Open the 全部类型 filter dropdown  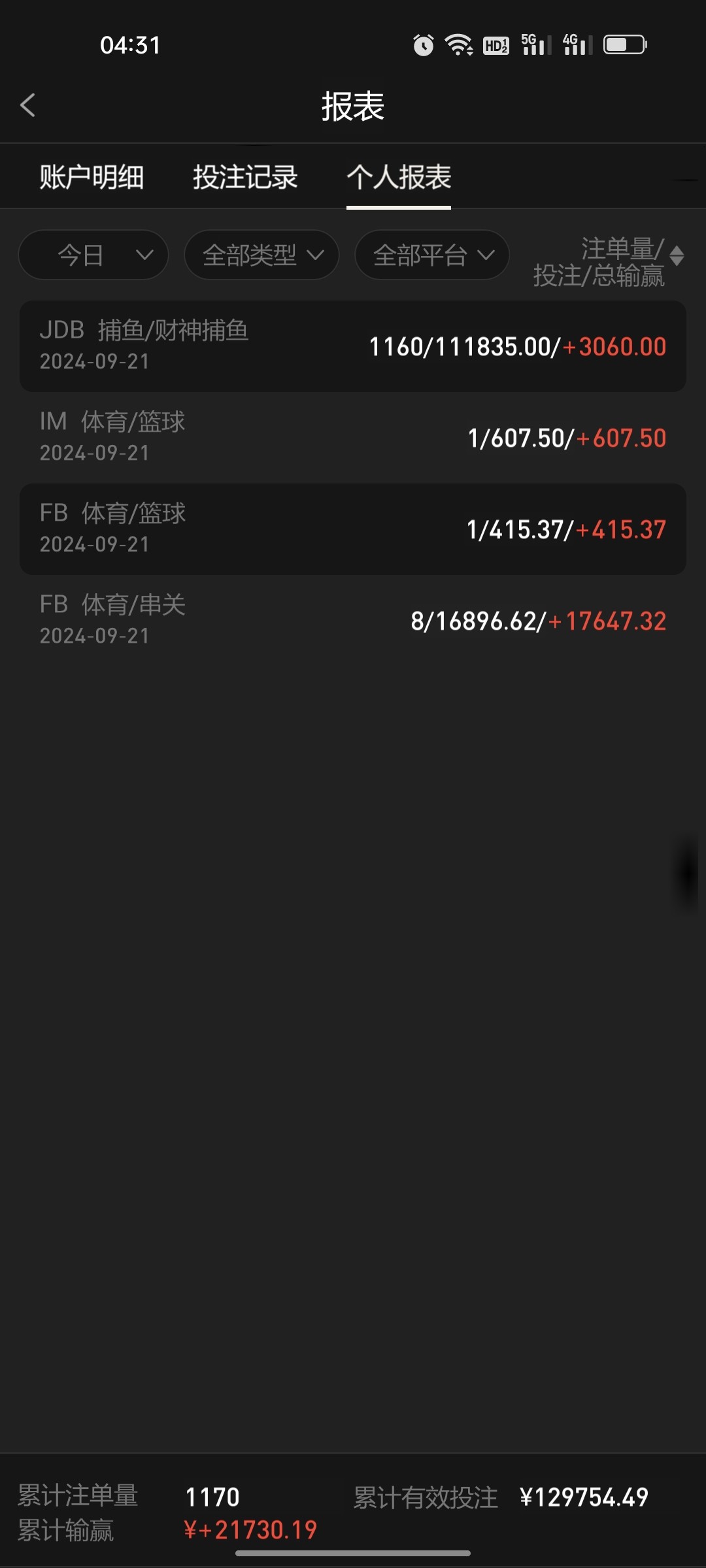pyautogui.click(x=261, y=255)
